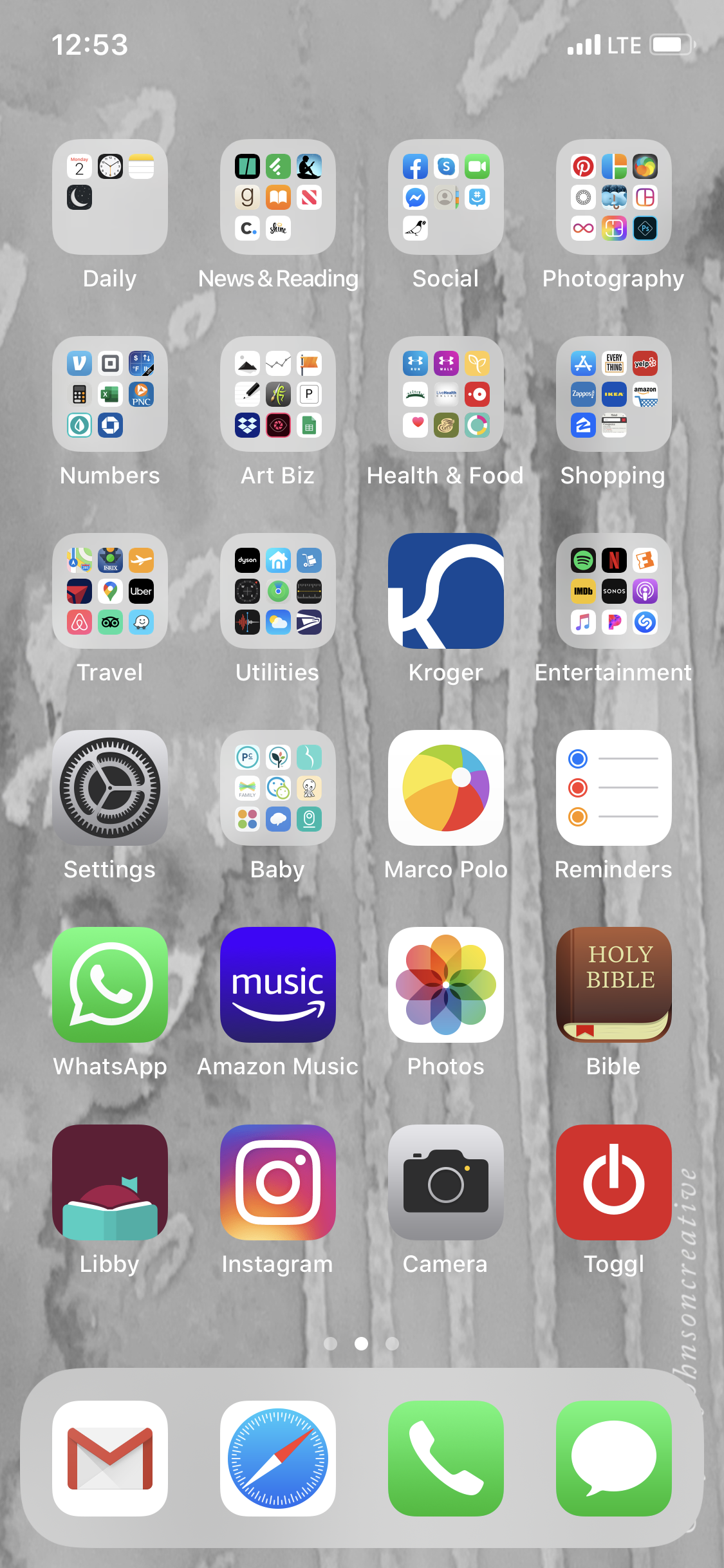Open the Safari browser in the dock
This screenshot has height=1568, width=724.
coord(278,1459)
